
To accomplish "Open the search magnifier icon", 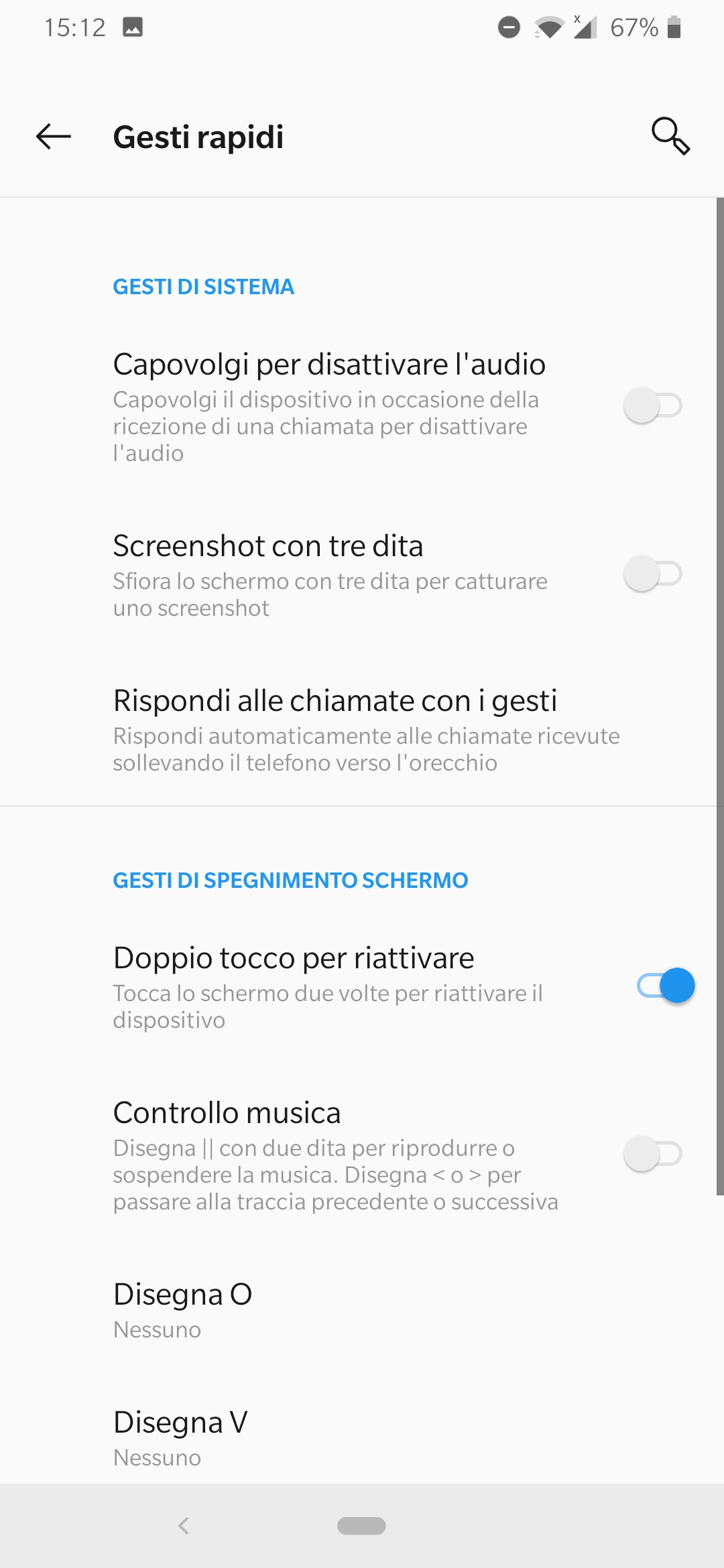I will click(670, 136).
